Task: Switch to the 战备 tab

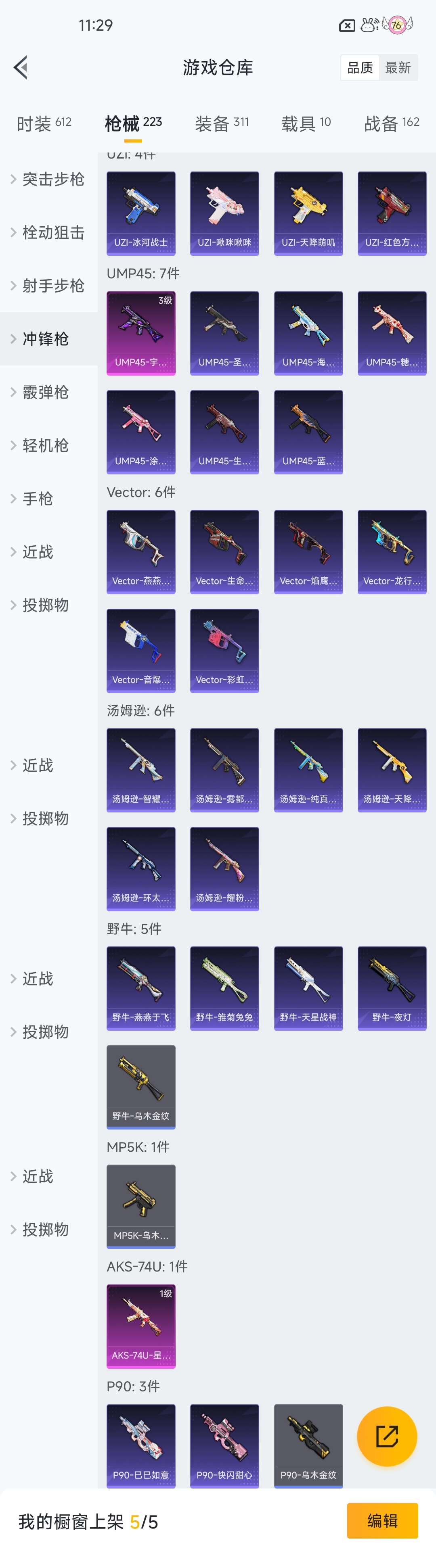Action: (392, 123)
